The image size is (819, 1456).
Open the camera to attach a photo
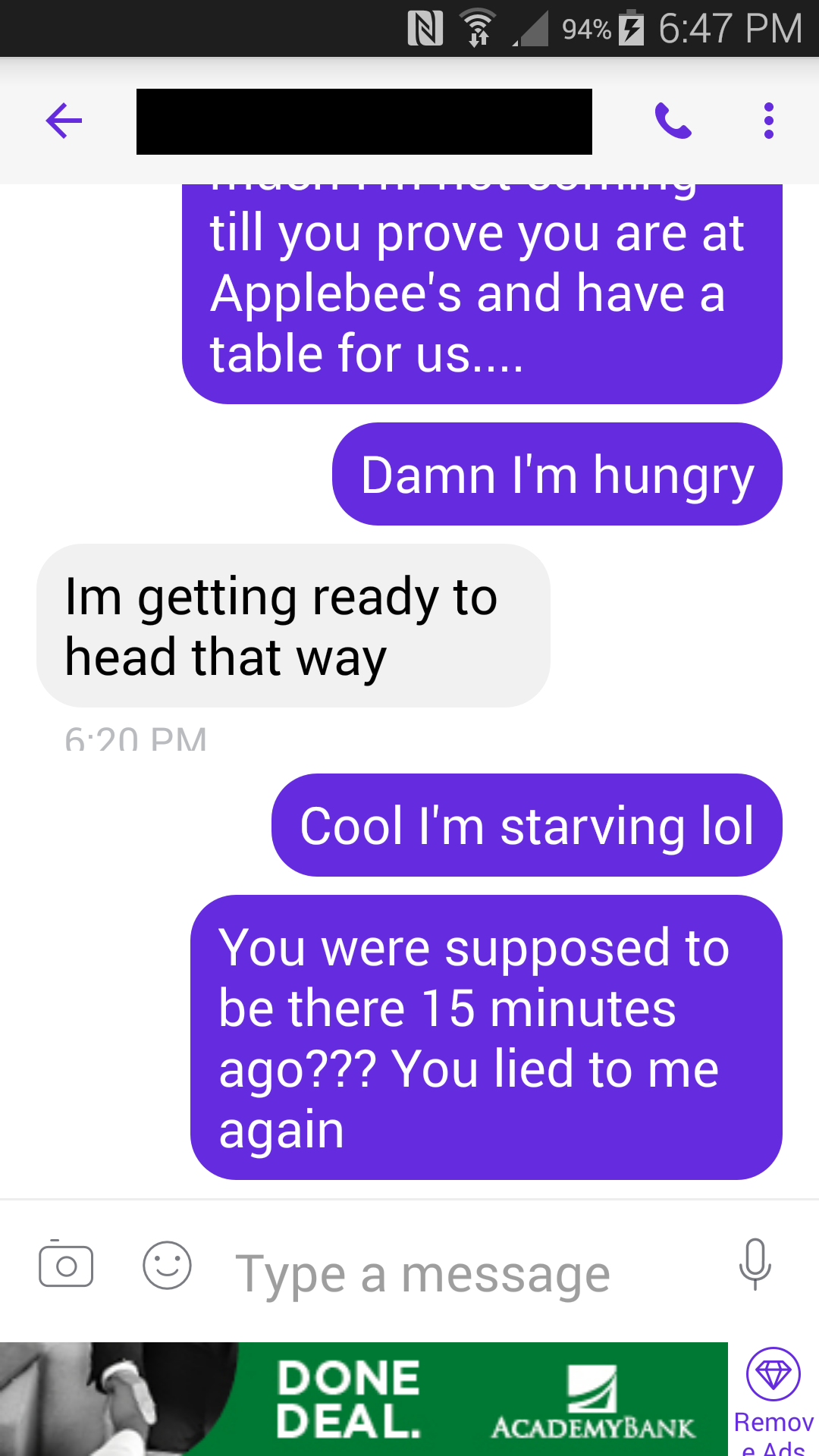click(x=66, y=1265)
